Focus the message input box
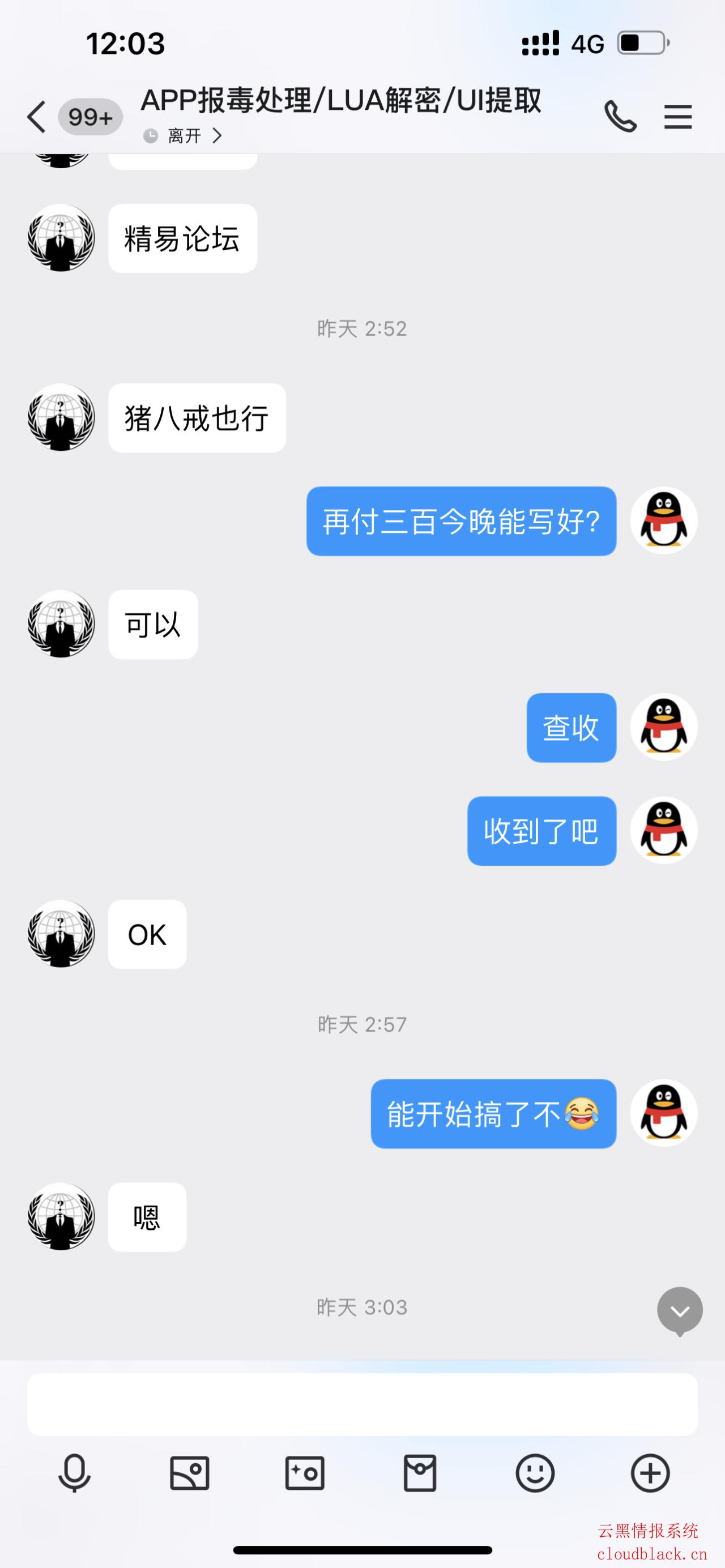Screen dimensions: 725x1568 point(362,1404)
